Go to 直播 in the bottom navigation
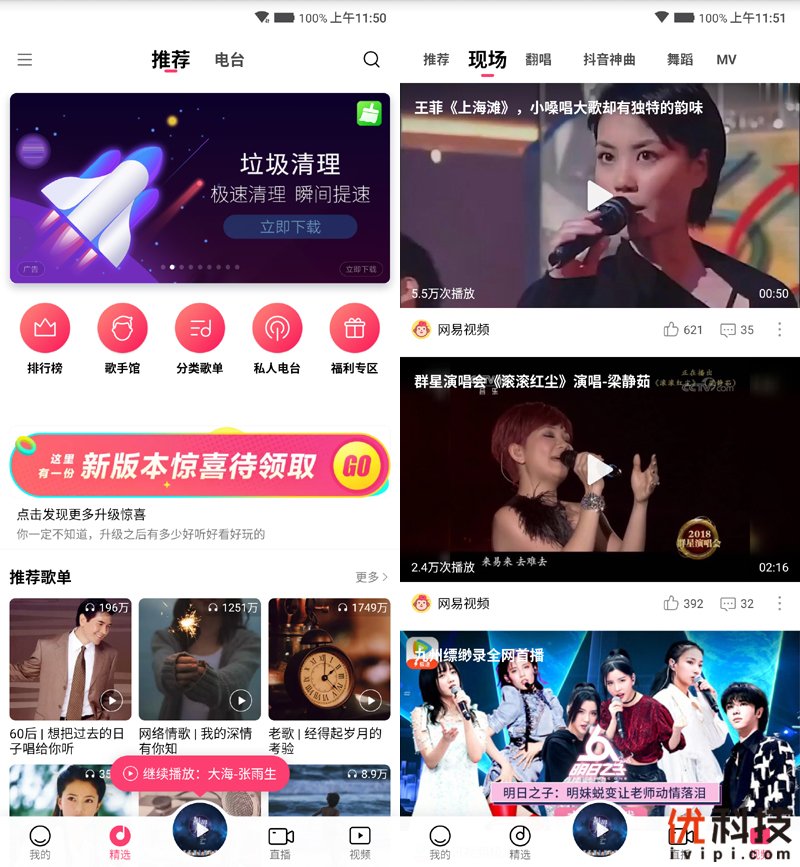 [x=281, y=843]
